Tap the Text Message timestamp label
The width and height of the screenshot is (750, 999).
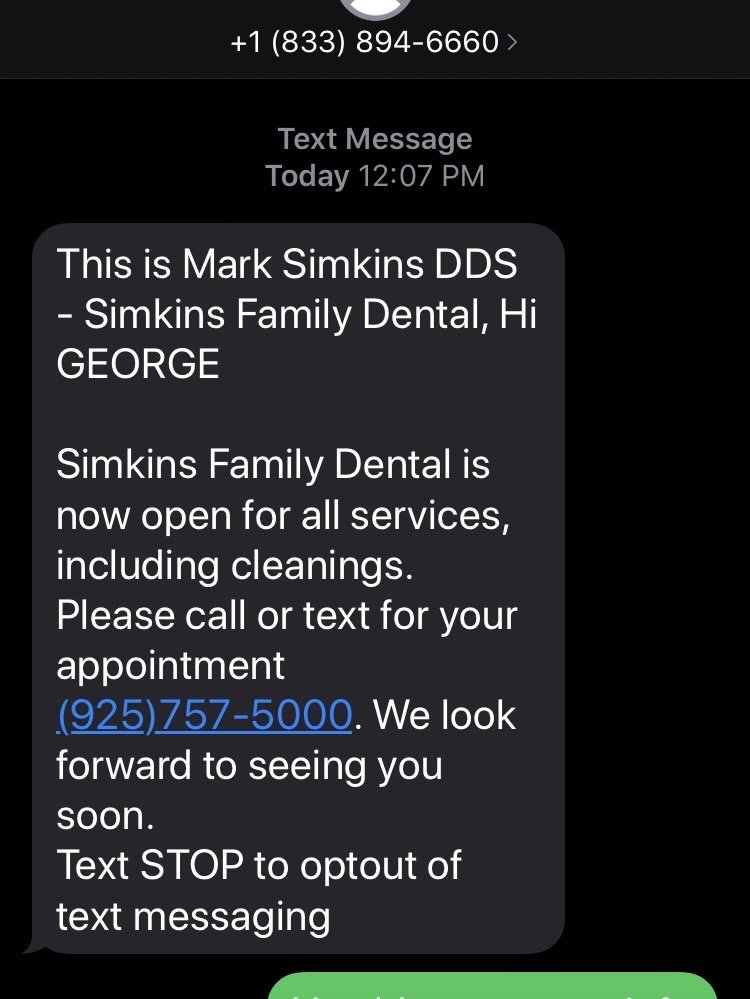(374, 139)
